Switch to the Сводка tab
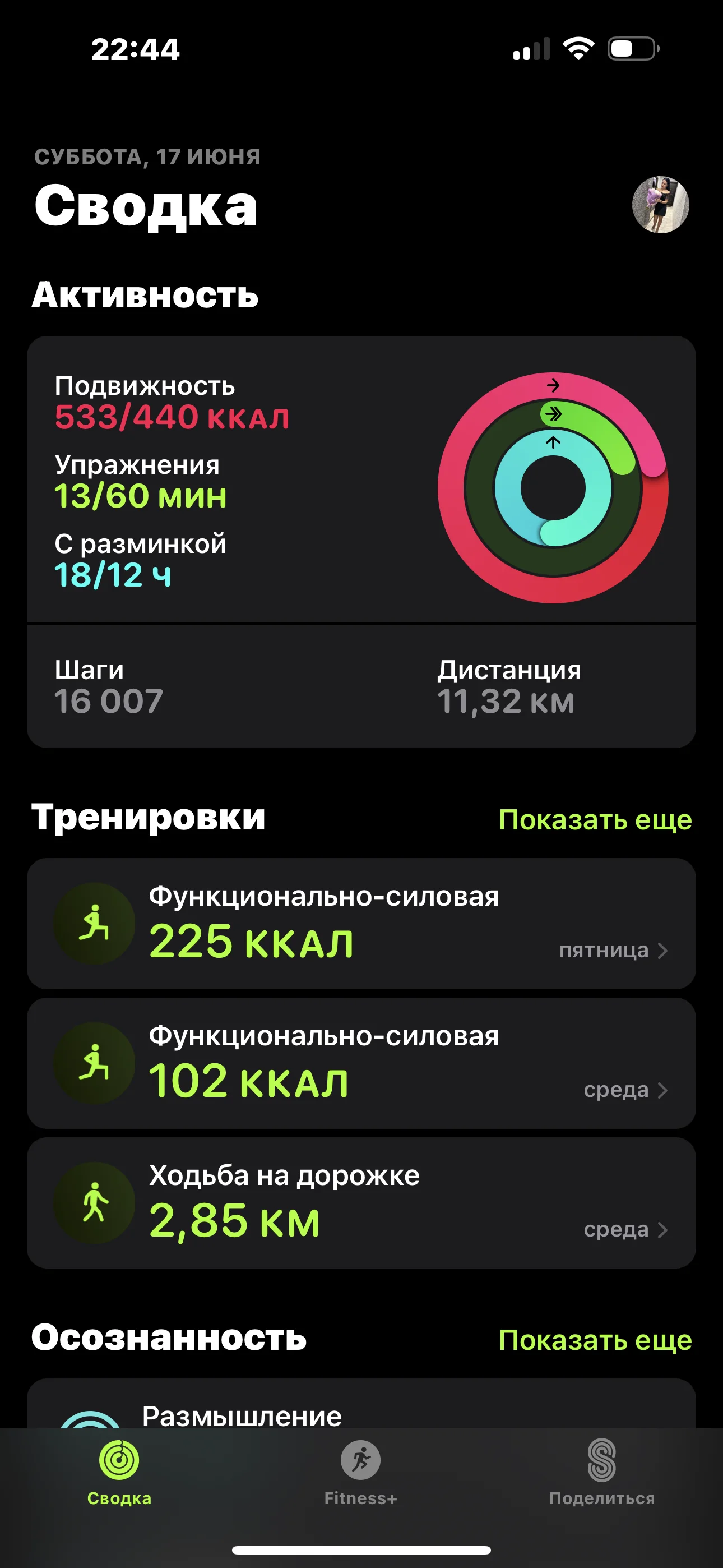 (x=119, y=1472)
